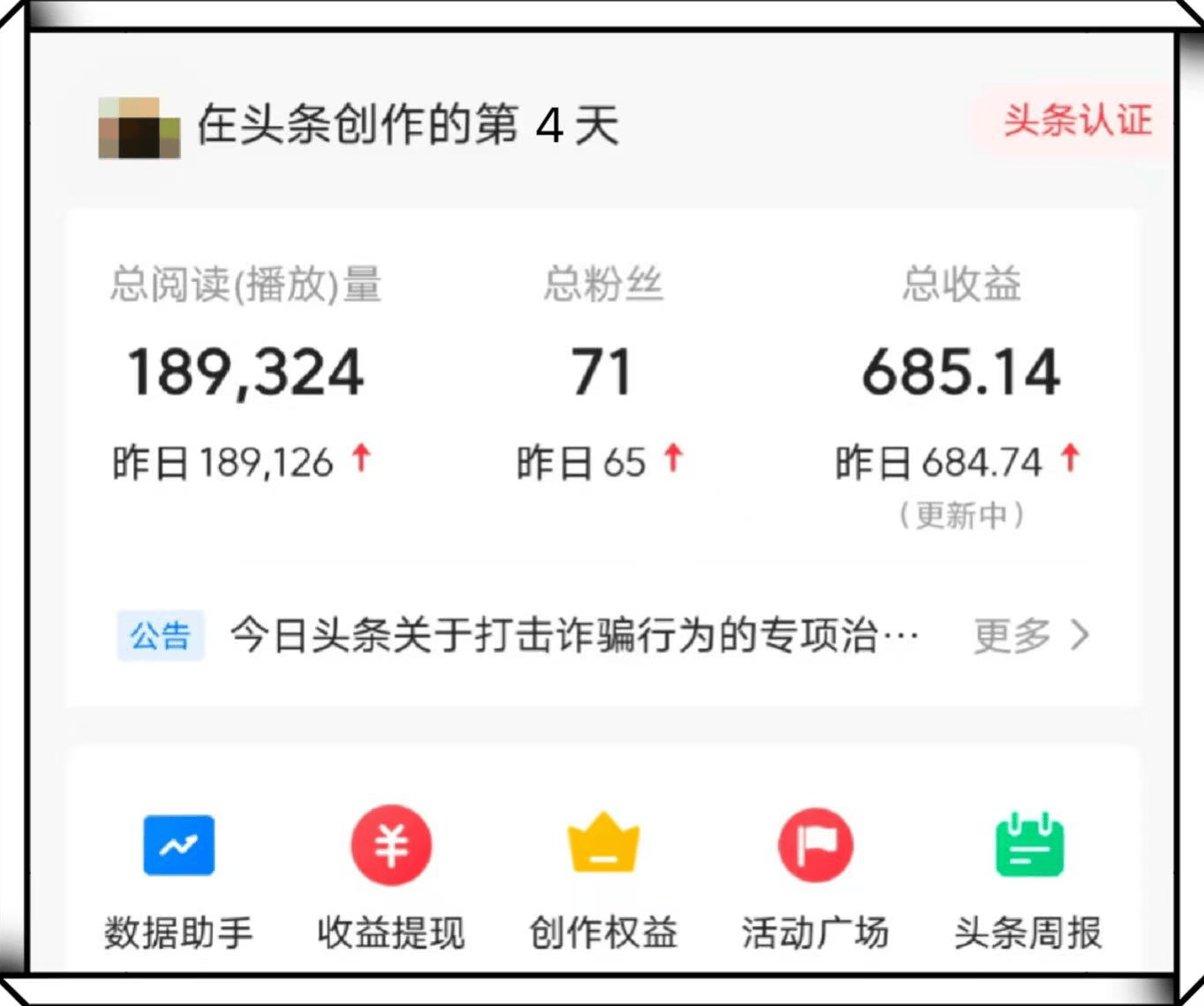Open 总收益 earnings details
Viewport: 1204px width, 1006px height.
click(x=961, y=372)
